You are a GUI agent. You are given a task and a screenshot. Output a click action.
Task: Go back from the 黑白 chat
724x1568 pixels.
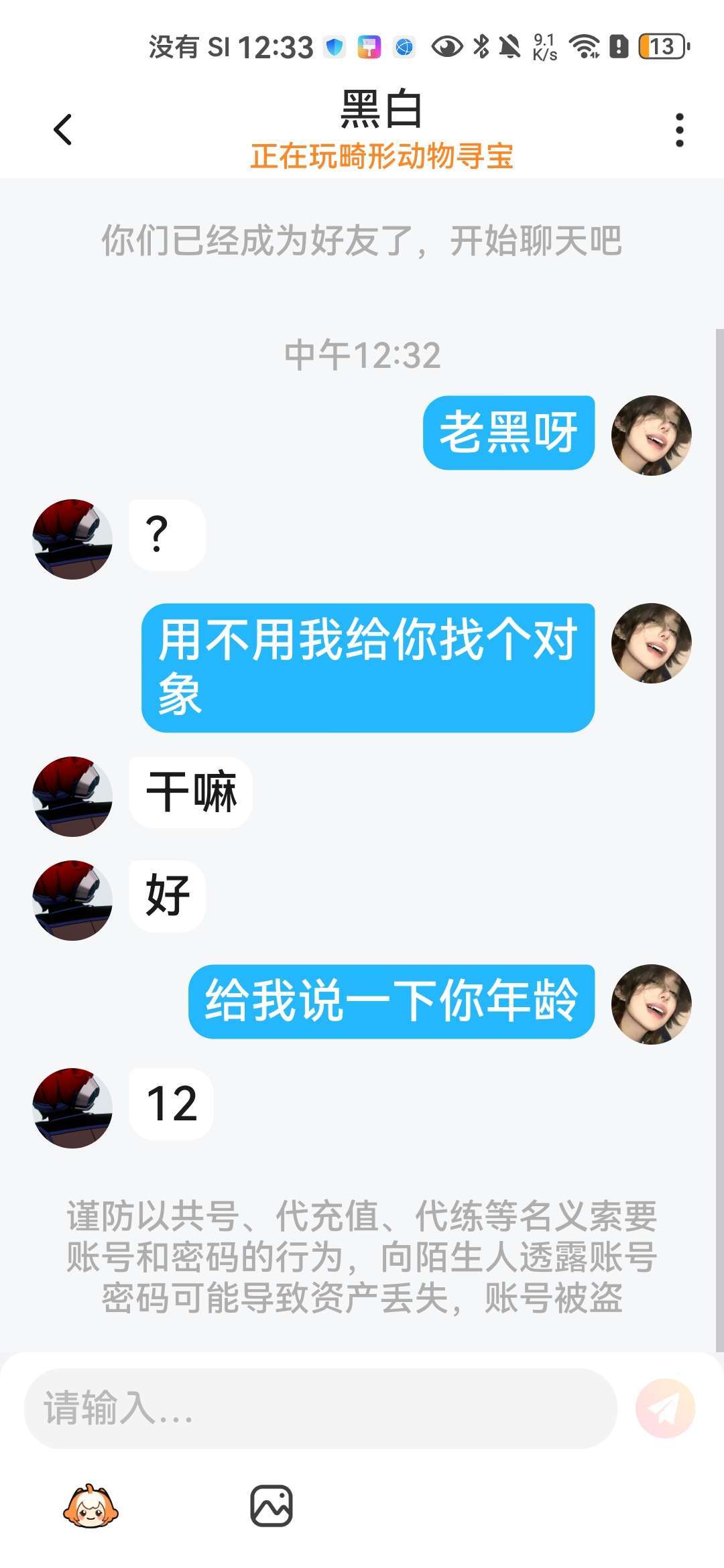tap(62, 129)
